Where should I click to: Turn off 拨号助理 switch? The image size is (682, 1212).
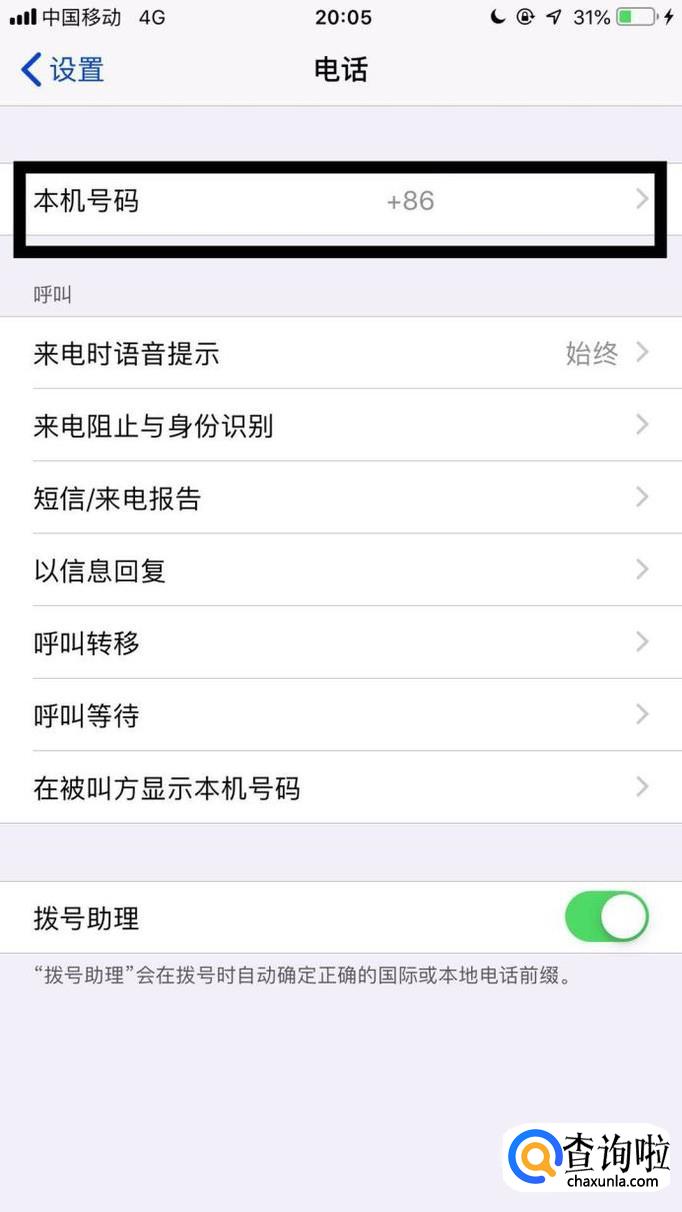tap(606, 917)
